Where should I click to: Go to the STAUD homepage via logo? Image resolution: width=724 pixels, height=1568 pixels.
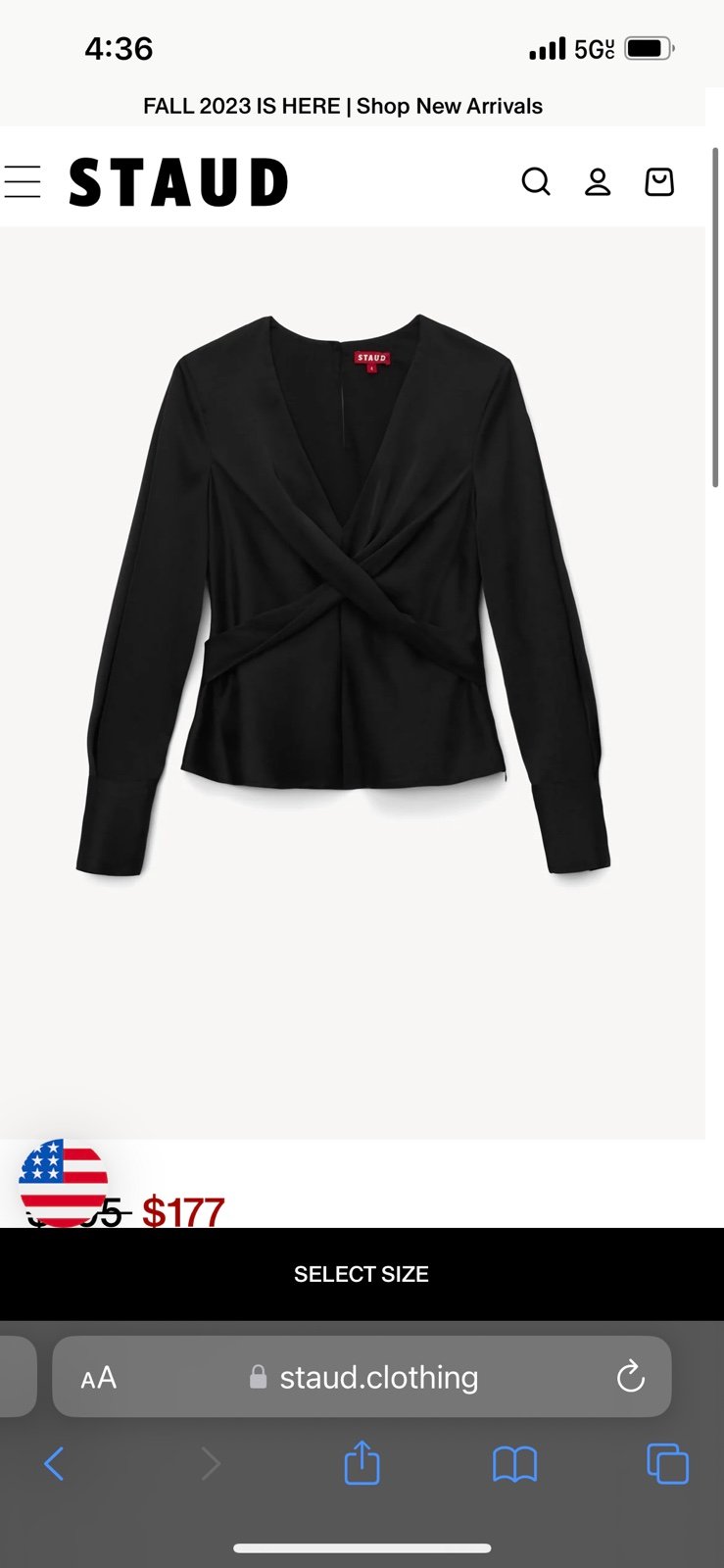[178, 182]
